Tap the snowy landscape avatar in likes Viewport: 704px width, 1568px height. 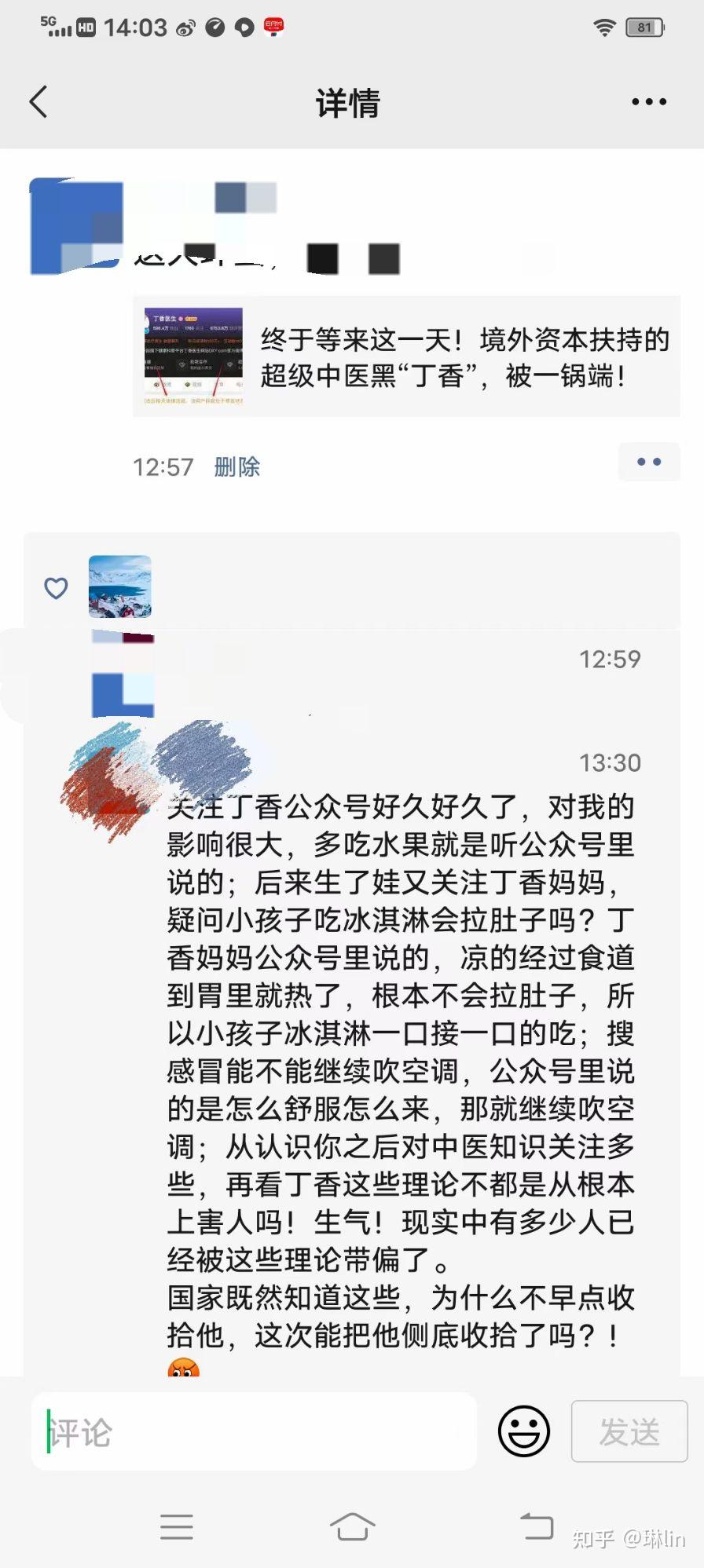119,587
